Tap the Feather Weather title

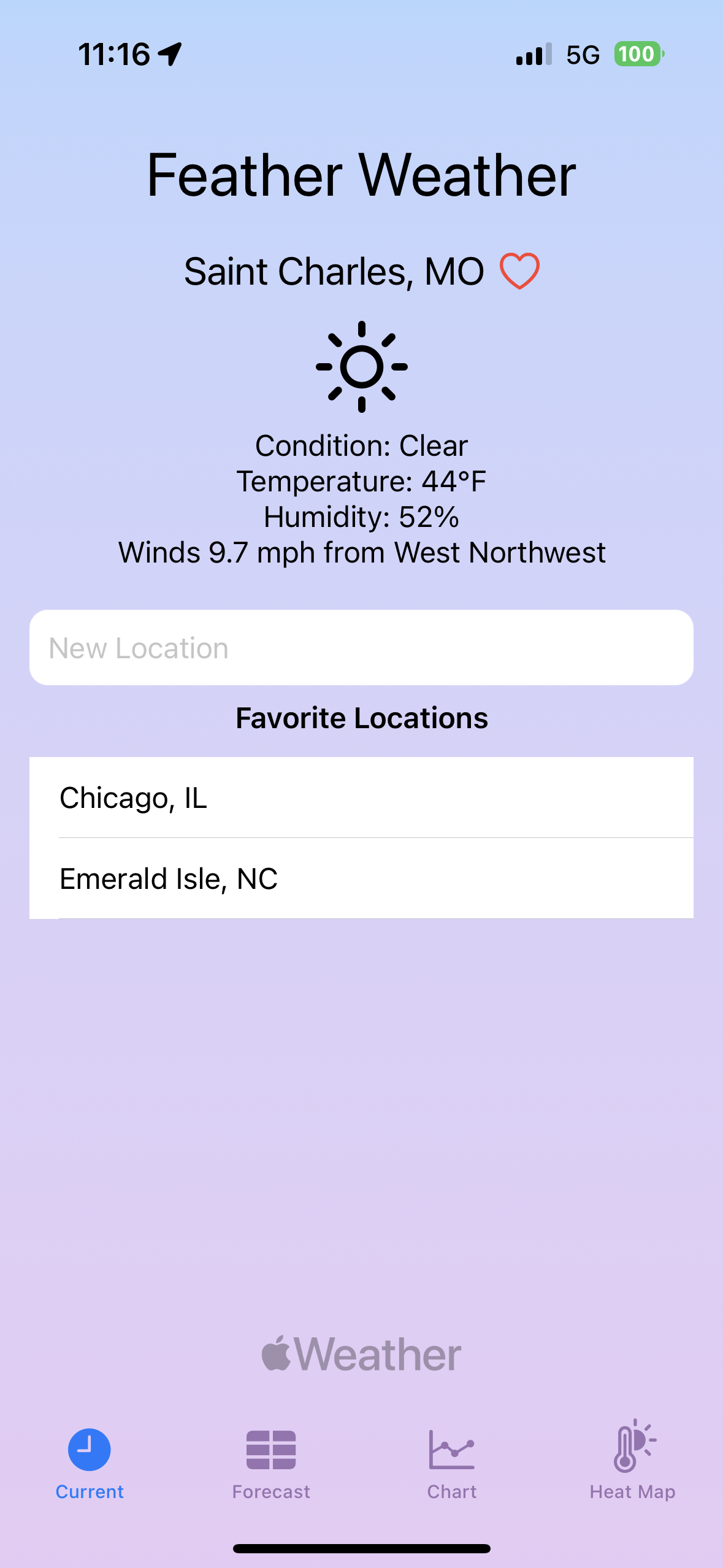[361, 177]
